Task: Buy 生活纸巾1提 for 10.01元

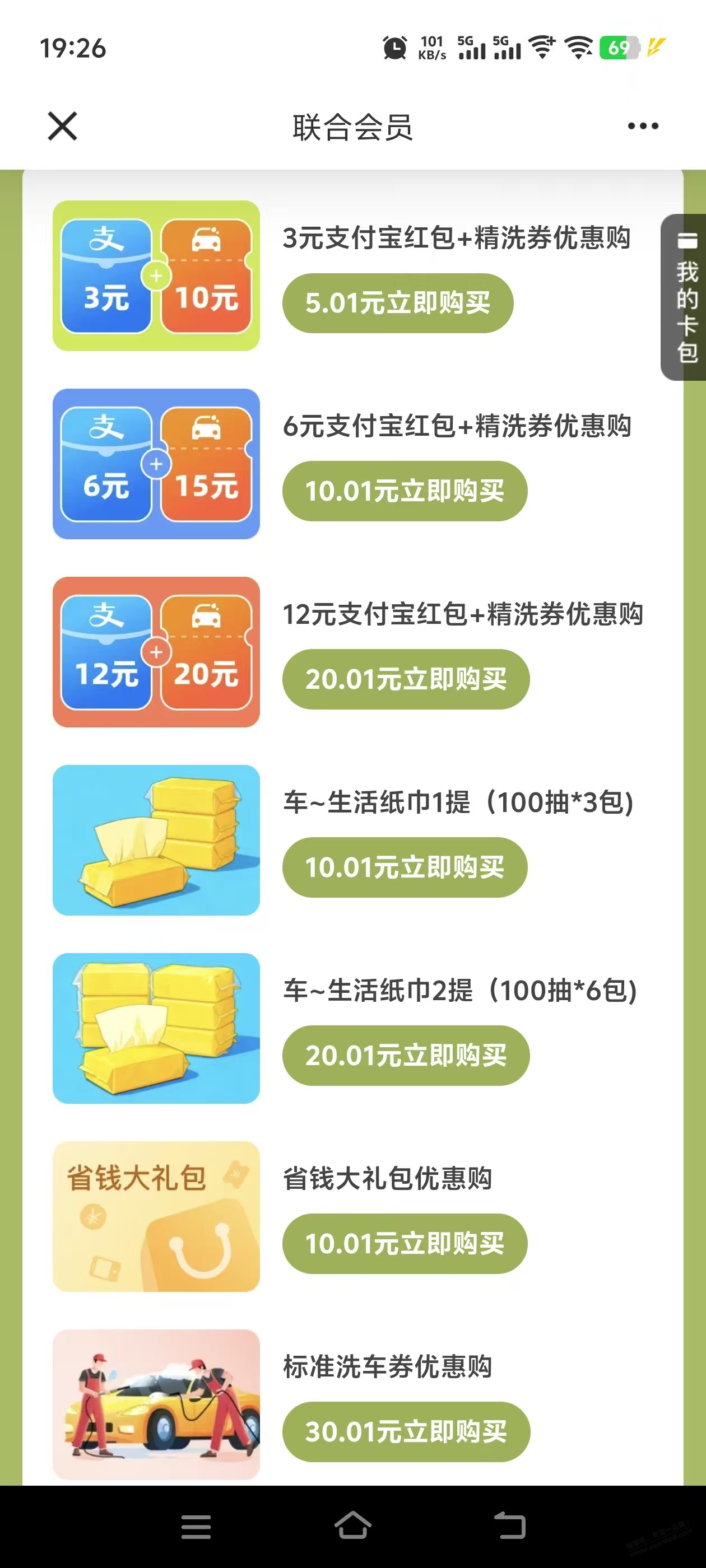Action: coord(405,867)
